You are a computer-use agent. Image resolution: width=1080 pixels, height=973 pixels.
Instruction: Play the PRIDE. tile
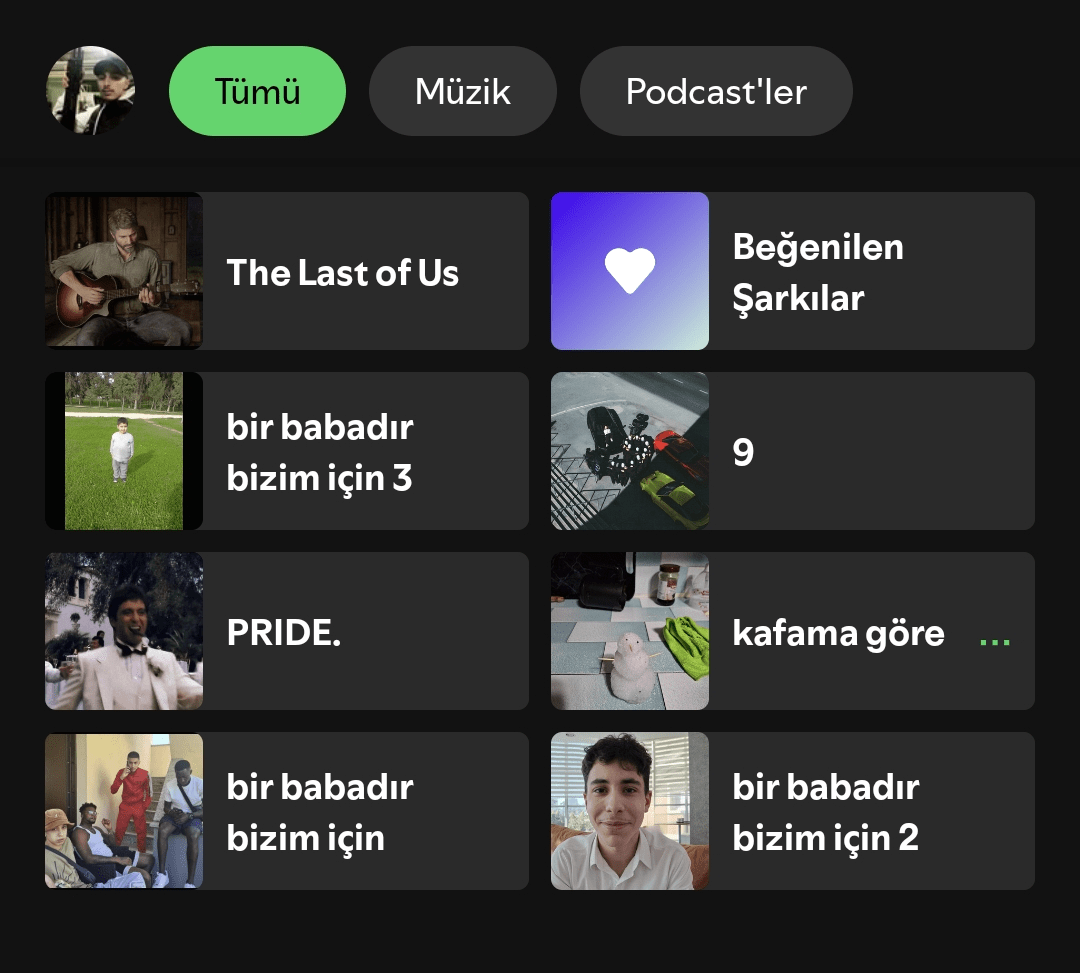click(287, 631)
